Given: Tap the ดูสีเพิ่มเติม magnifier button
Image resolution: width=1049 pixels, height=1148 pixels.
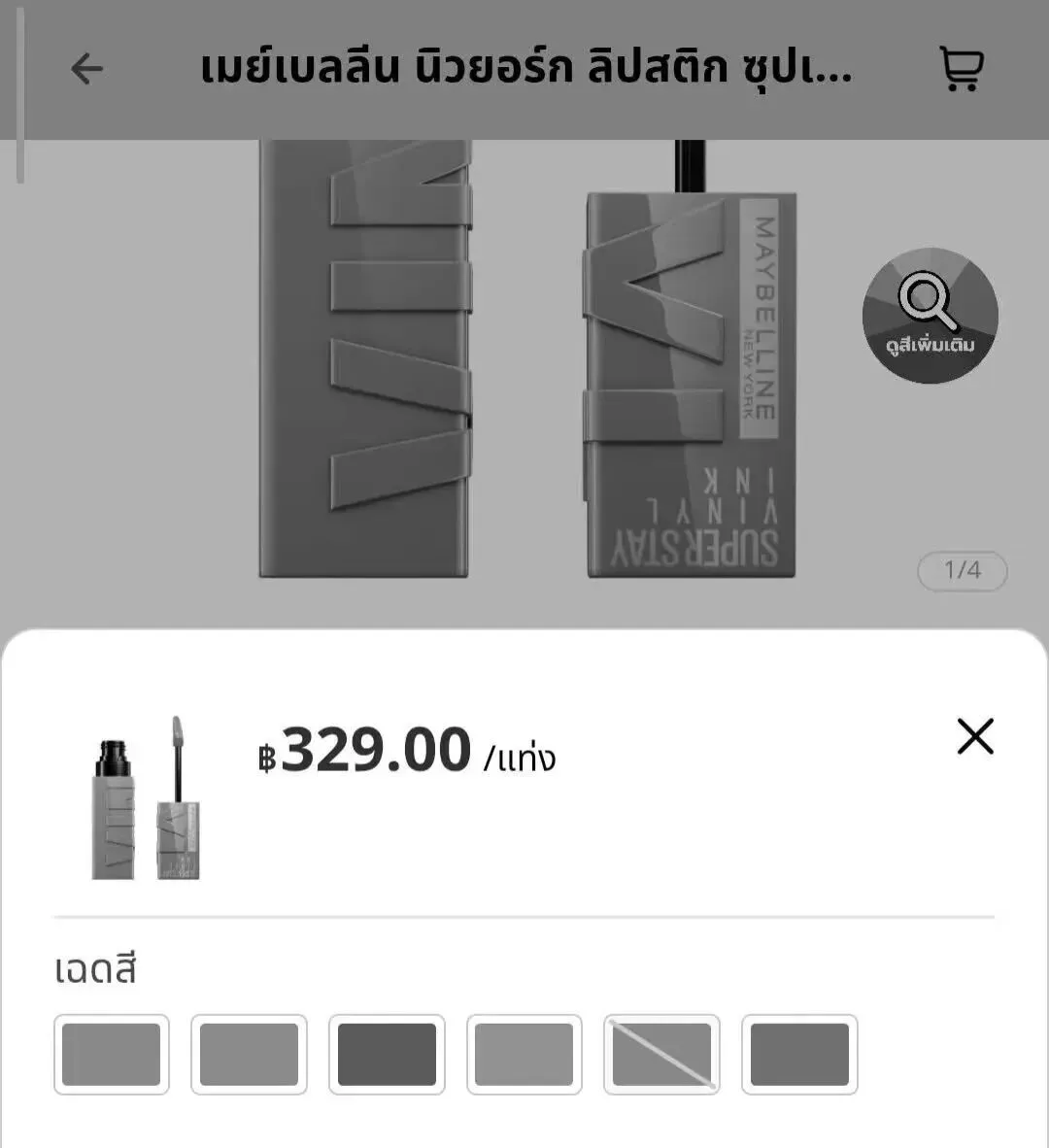Looking at the screenshot, I should [x=930, y=315].
